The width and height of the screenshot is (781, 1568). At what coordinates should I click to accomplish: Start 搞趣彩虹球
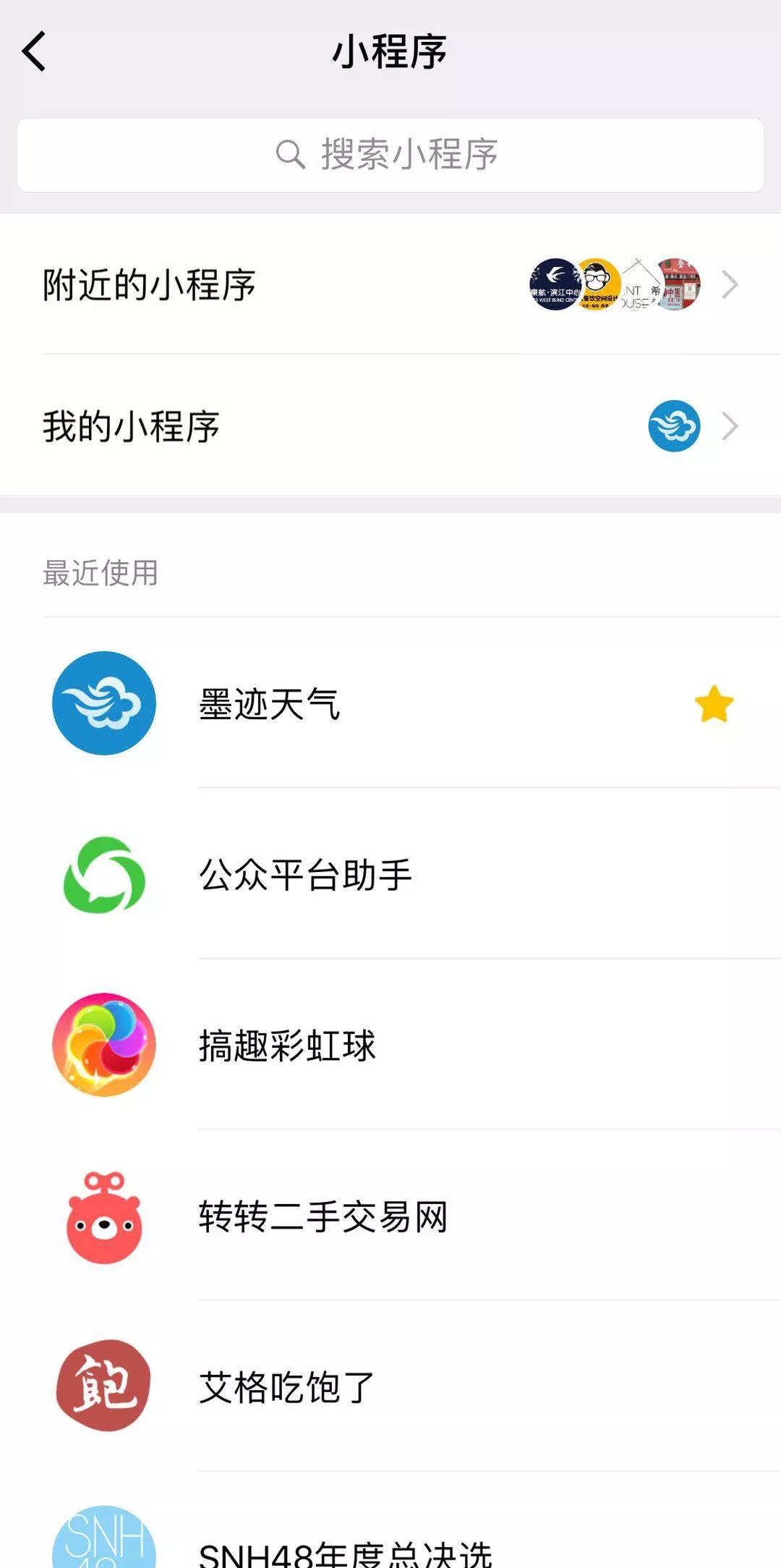coord(287,1046)
